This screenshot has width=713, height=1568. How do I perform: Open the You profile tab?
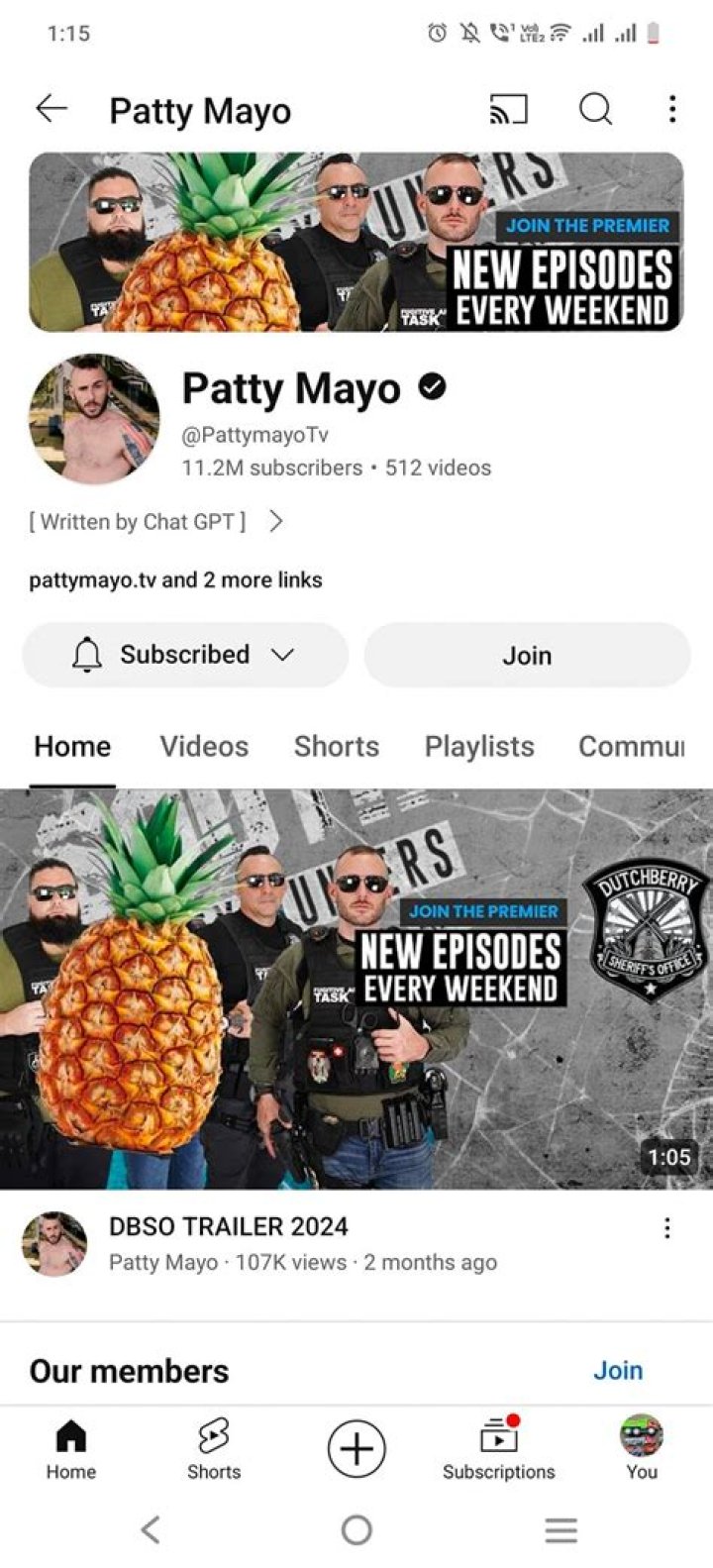642,1449
